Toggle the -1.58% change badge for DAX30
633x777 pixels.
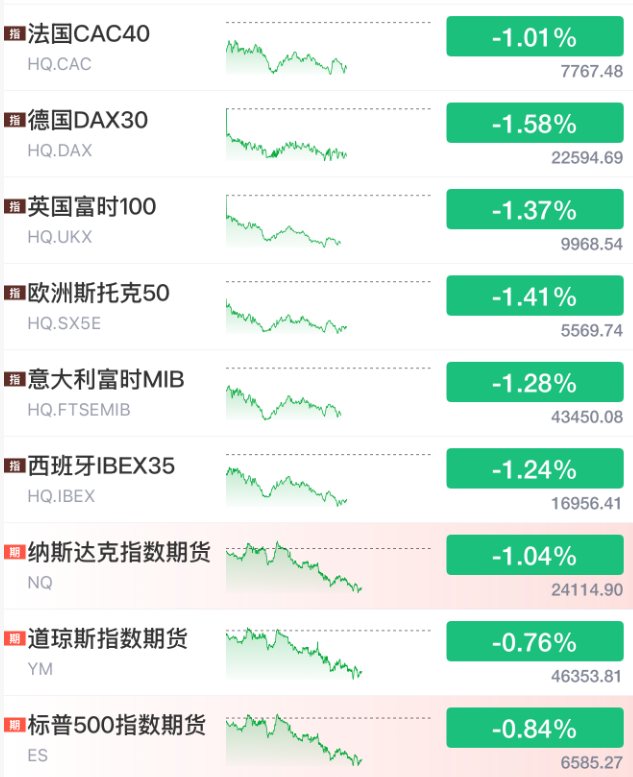pyautogui.click(x=534, y=124)
